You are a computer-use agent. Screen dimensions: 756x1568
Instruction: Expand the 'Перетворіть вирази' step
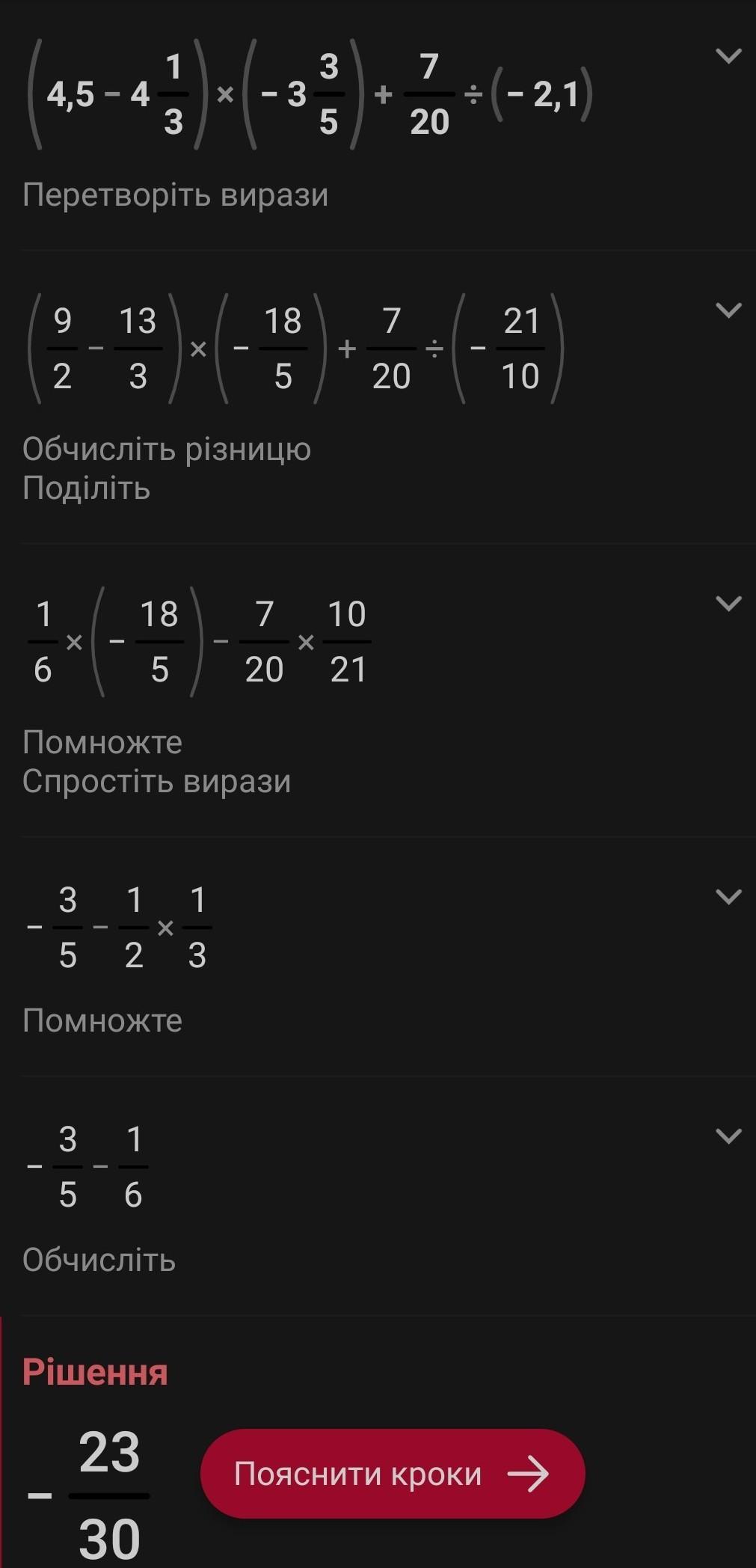[728, 56]
